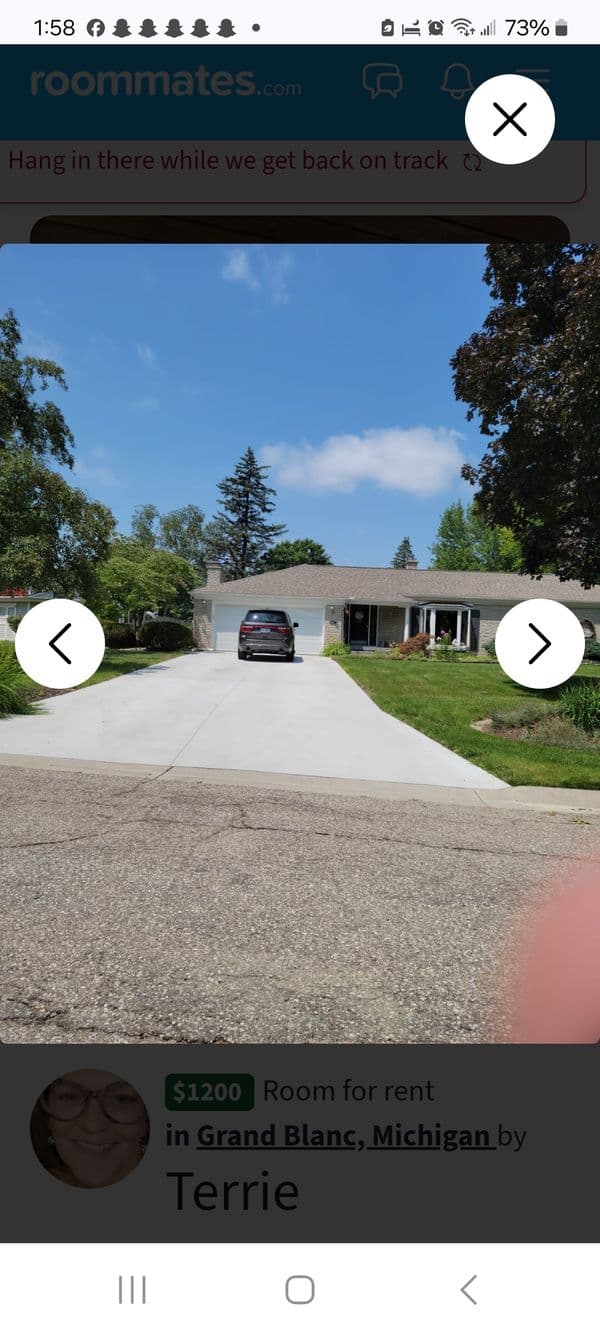This screenshot has width=600, height=1333.
Task: Open the recent apps view
Action: 132,1290
